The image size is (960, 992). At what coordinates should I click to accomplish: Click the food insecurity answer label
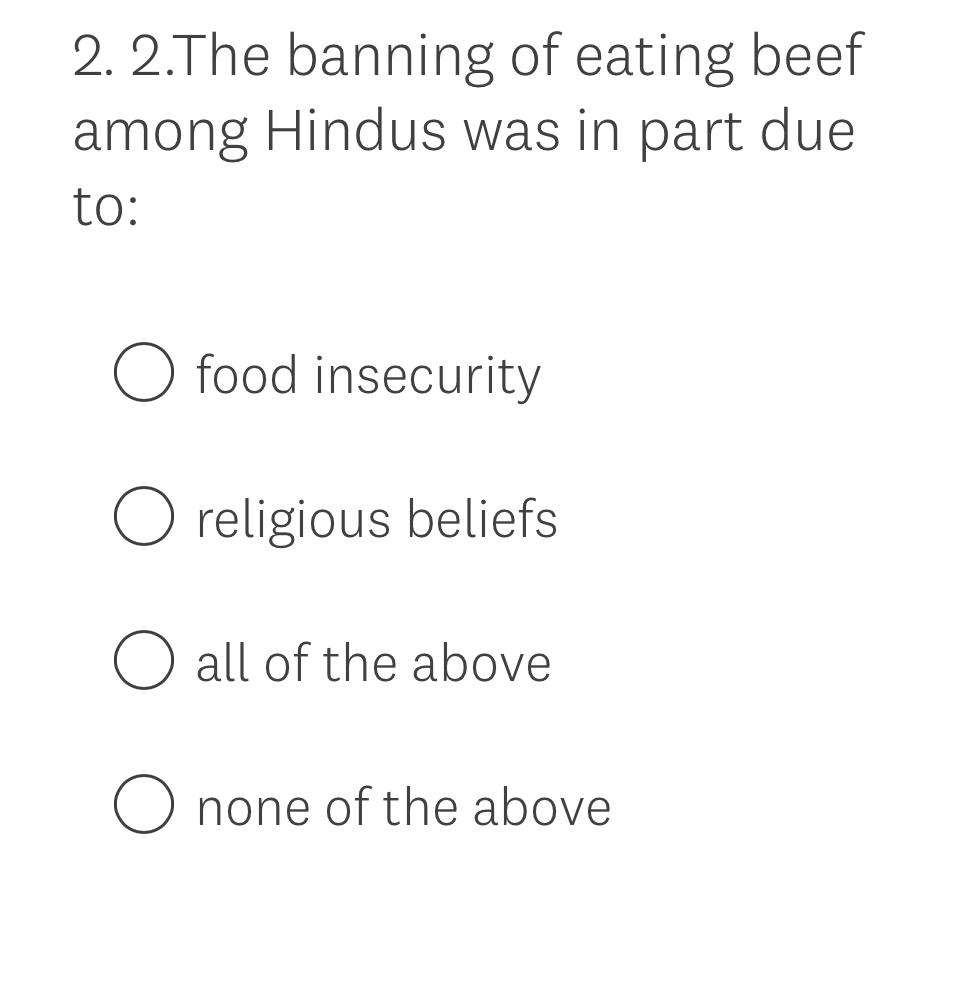point(367,374)
